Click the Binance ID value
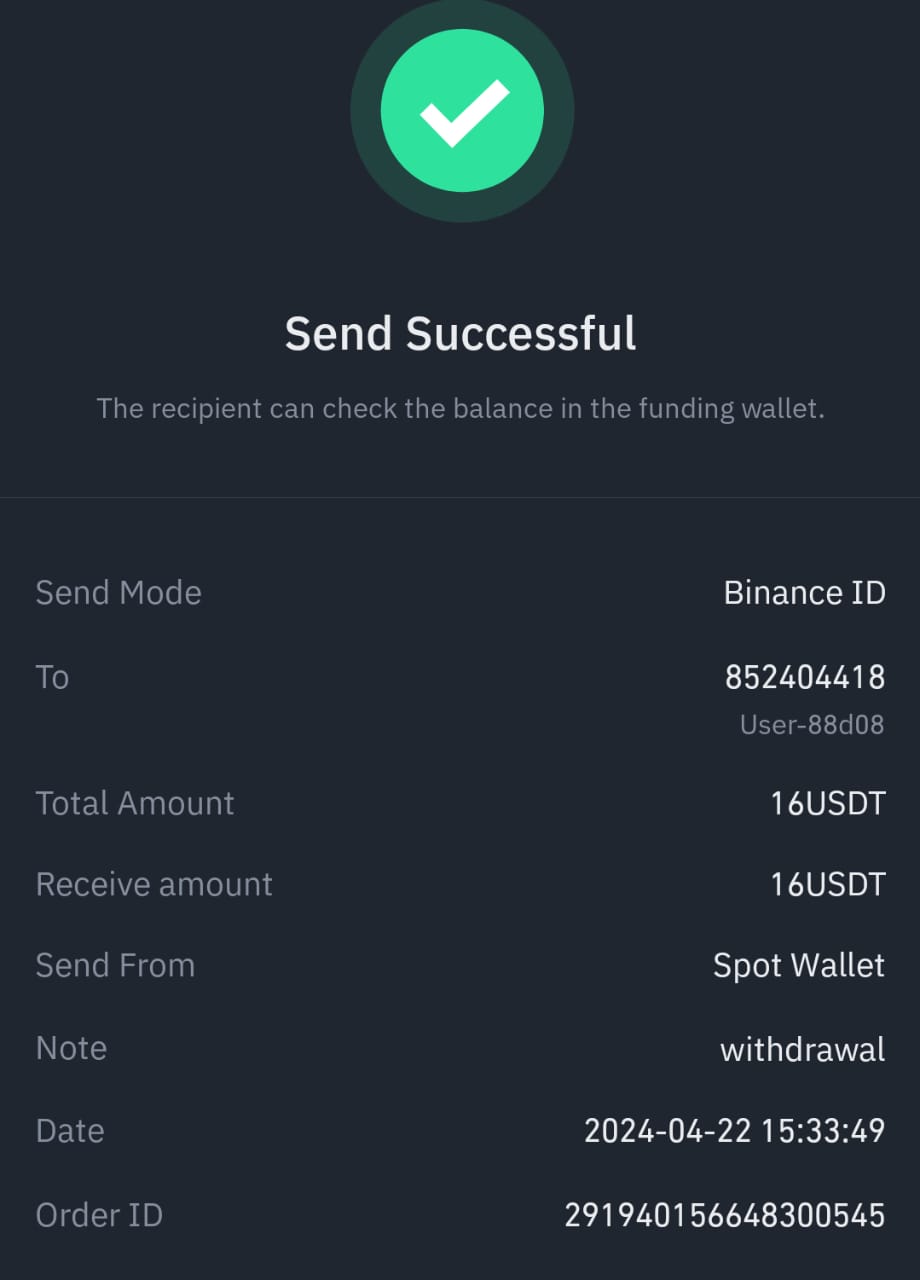Viewport: 920px width, 1280px height. 804,592
